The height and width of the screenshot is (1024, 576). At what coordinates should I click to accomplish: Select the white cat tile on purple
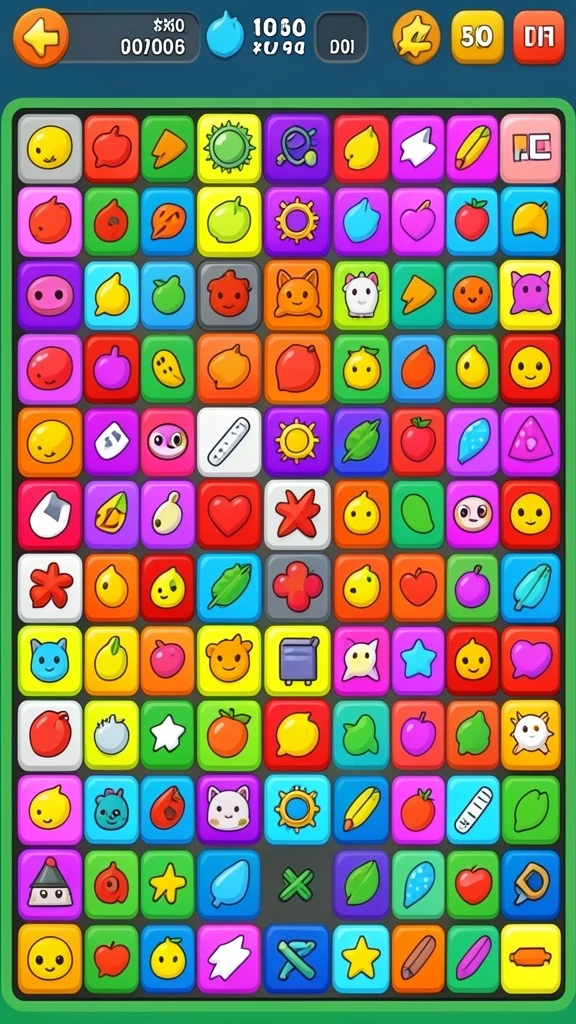229,808
